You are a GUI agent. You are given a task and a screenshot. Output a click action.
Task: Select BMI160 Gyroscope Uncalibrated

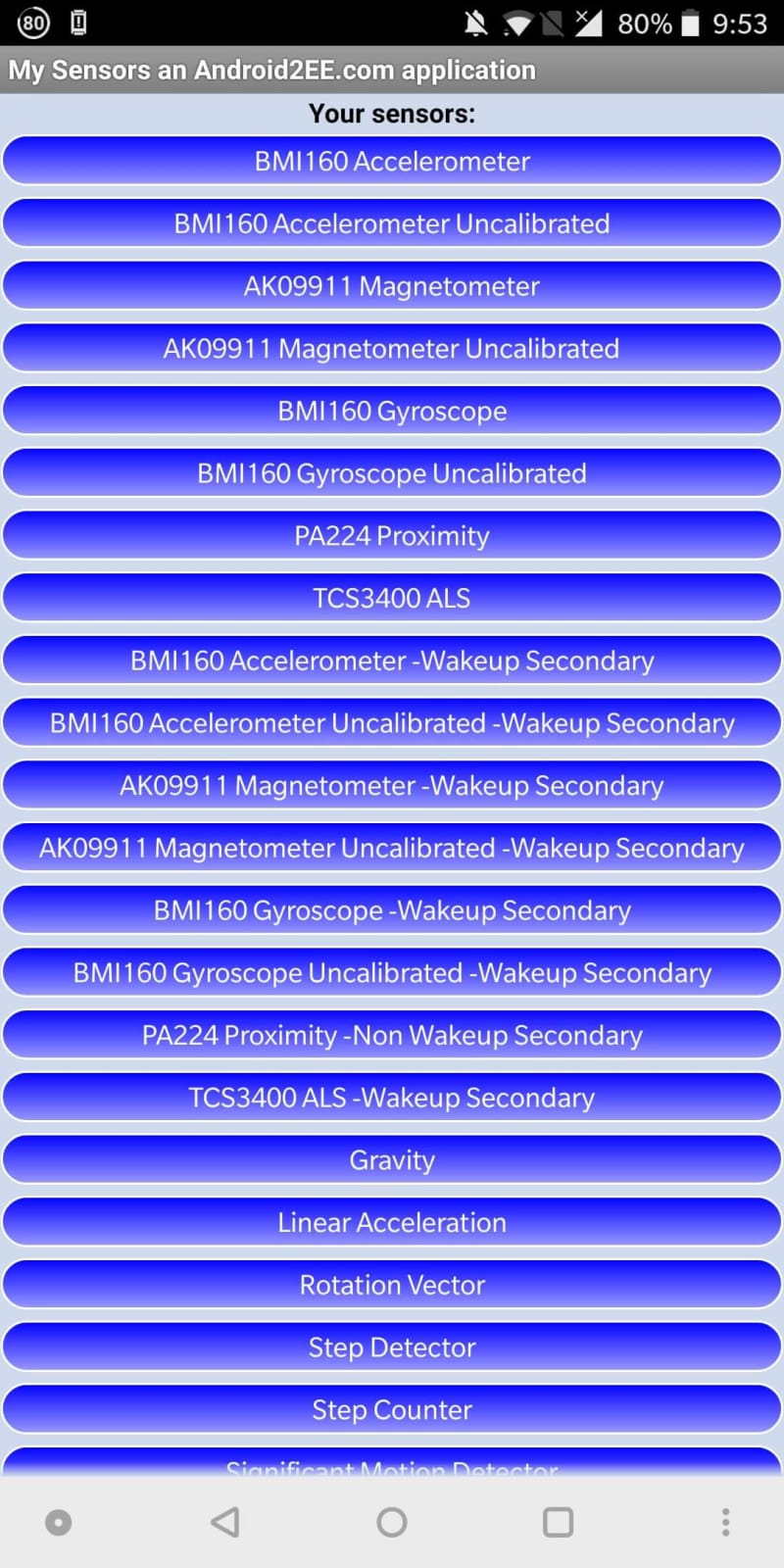click(392, 473)
